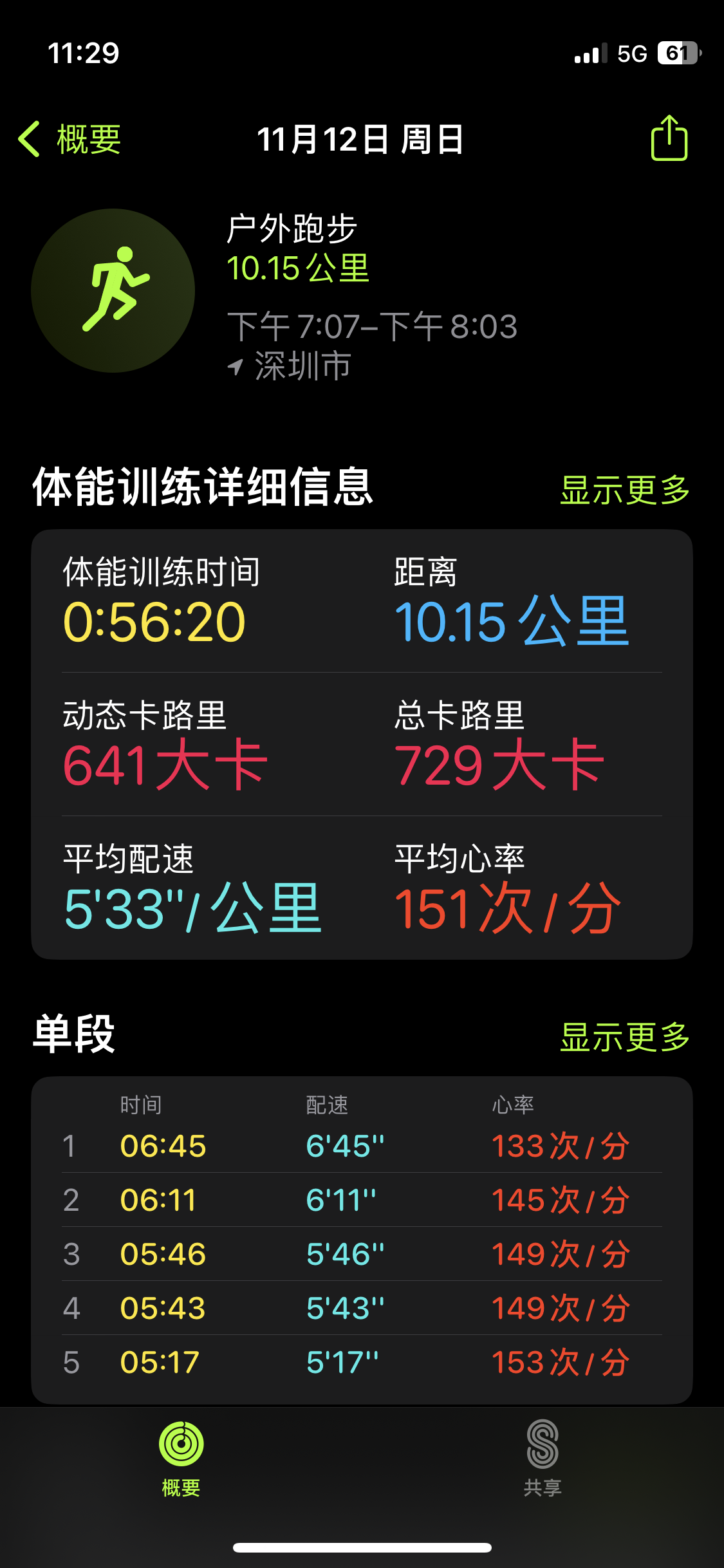Viewport: 724px width, 1568px height.
Task: Select the 概要 tab in bottom bar
Action: 181,1459
